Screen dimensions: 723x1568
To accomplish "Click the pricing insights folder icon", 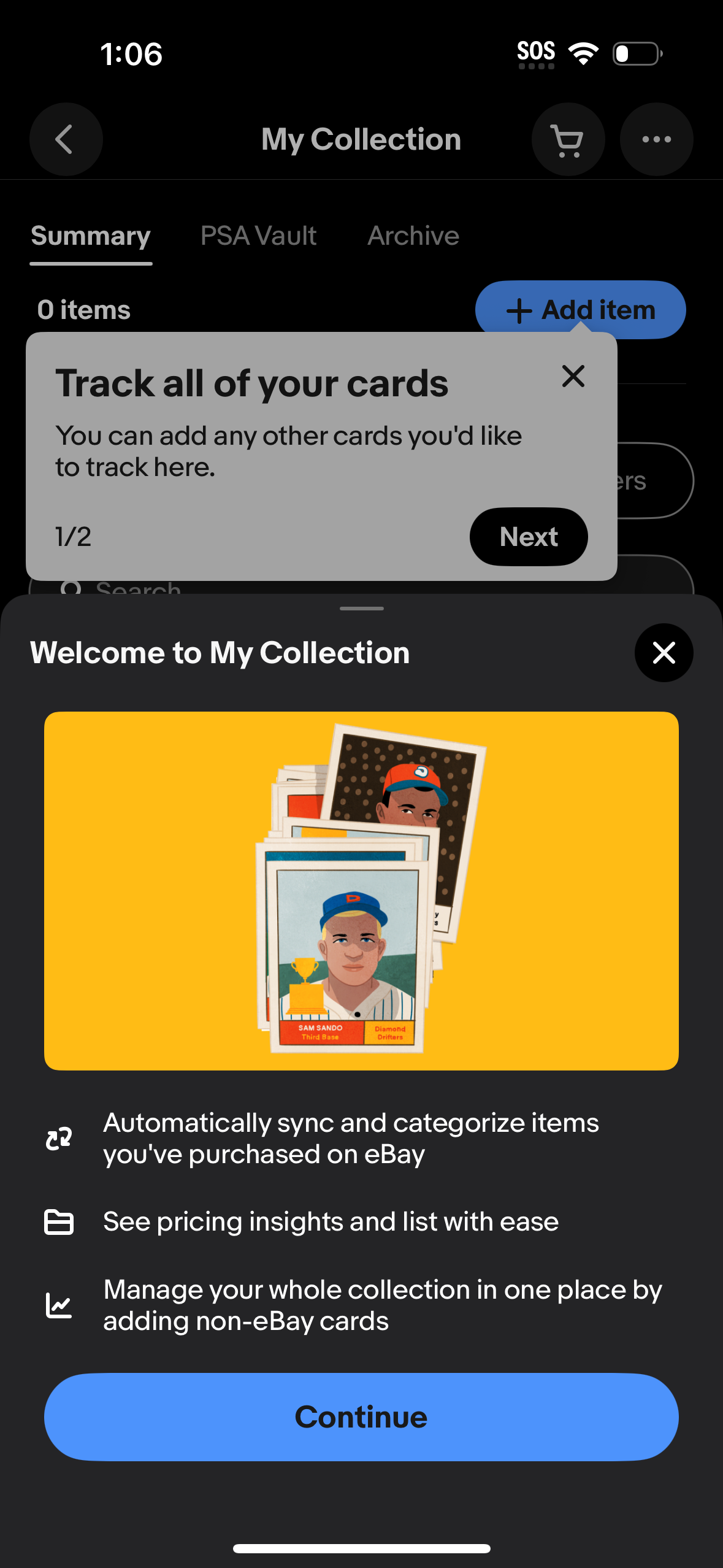I will coord(58,1221).
